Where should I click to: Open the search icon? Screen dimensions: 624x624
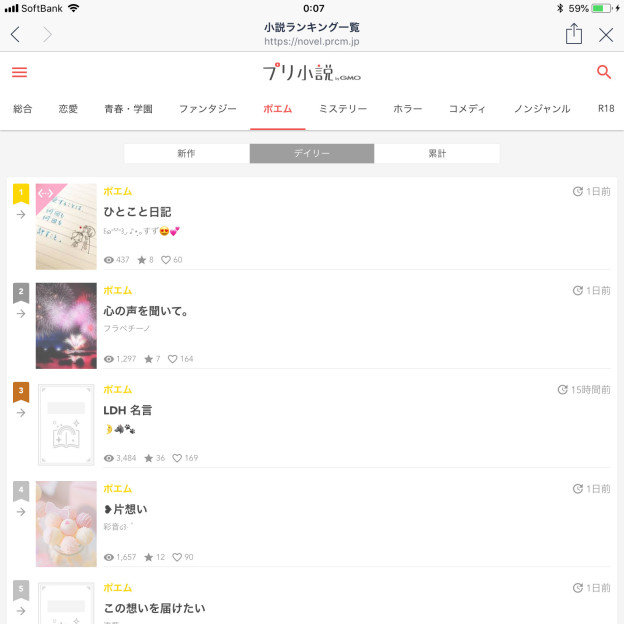[603, 72]
